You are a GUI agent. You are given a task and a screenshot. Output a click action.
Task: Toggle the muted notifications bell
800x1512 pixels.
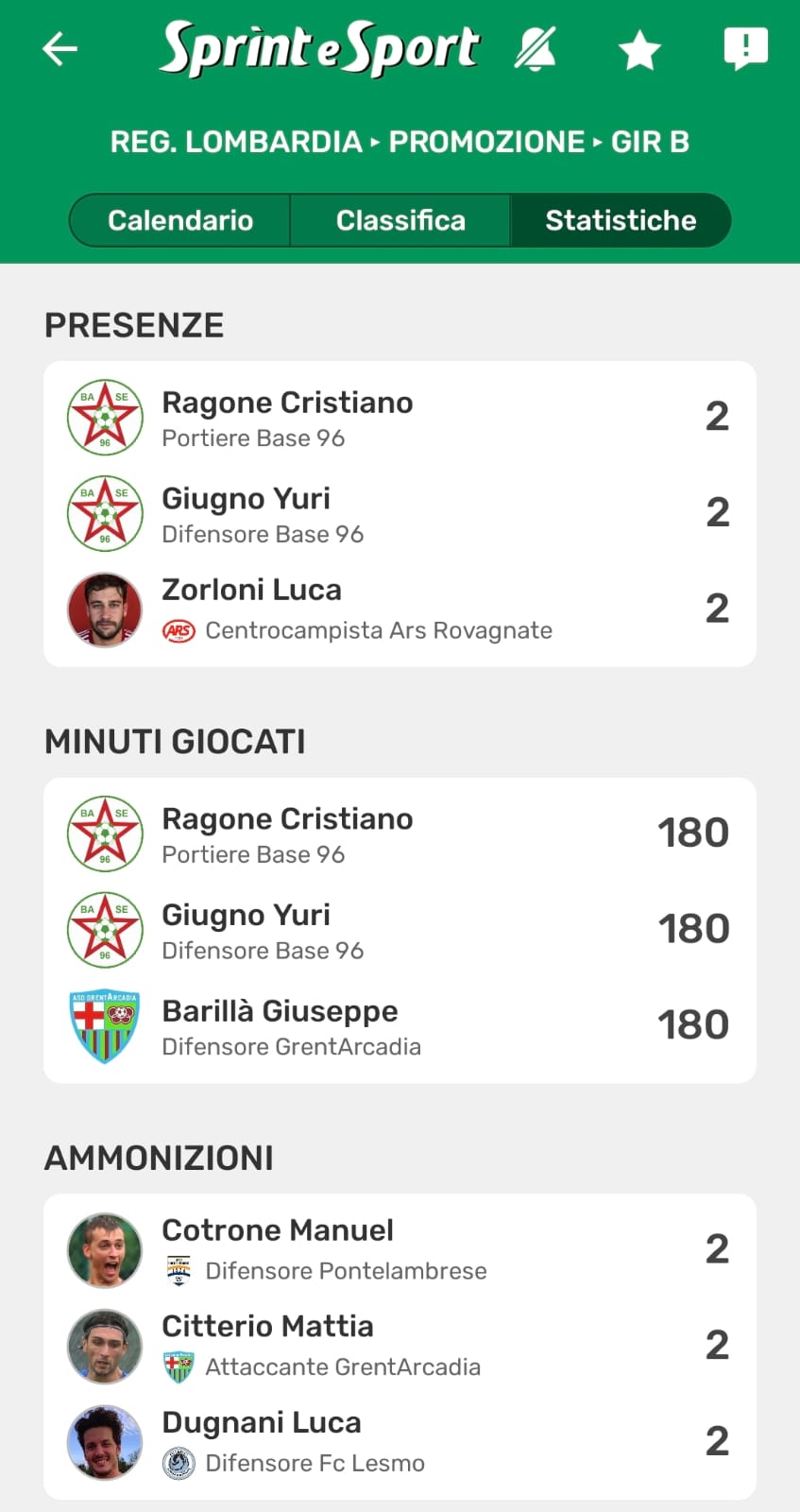coord(535,49)
